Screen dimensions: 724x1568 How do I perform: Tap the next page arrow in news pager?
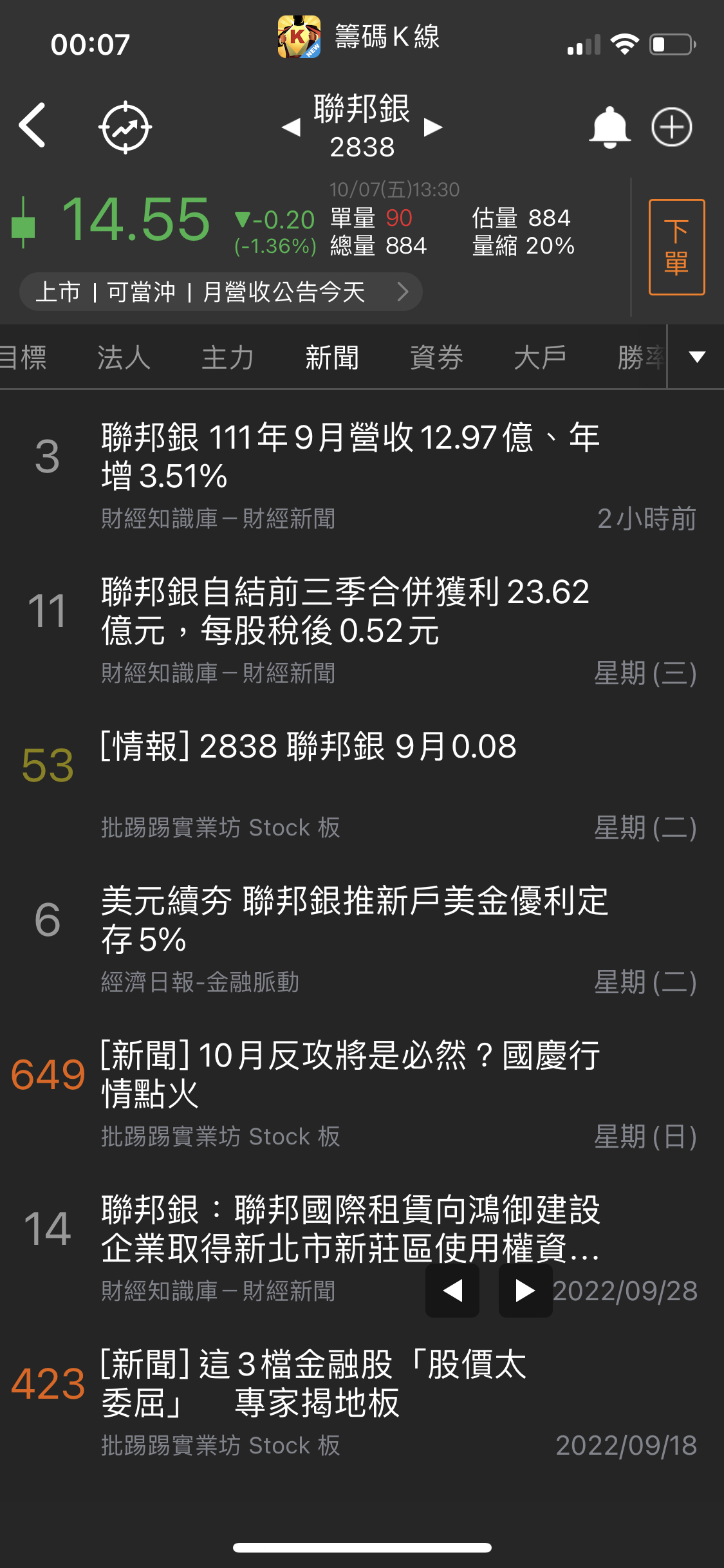click(525, 1291)
